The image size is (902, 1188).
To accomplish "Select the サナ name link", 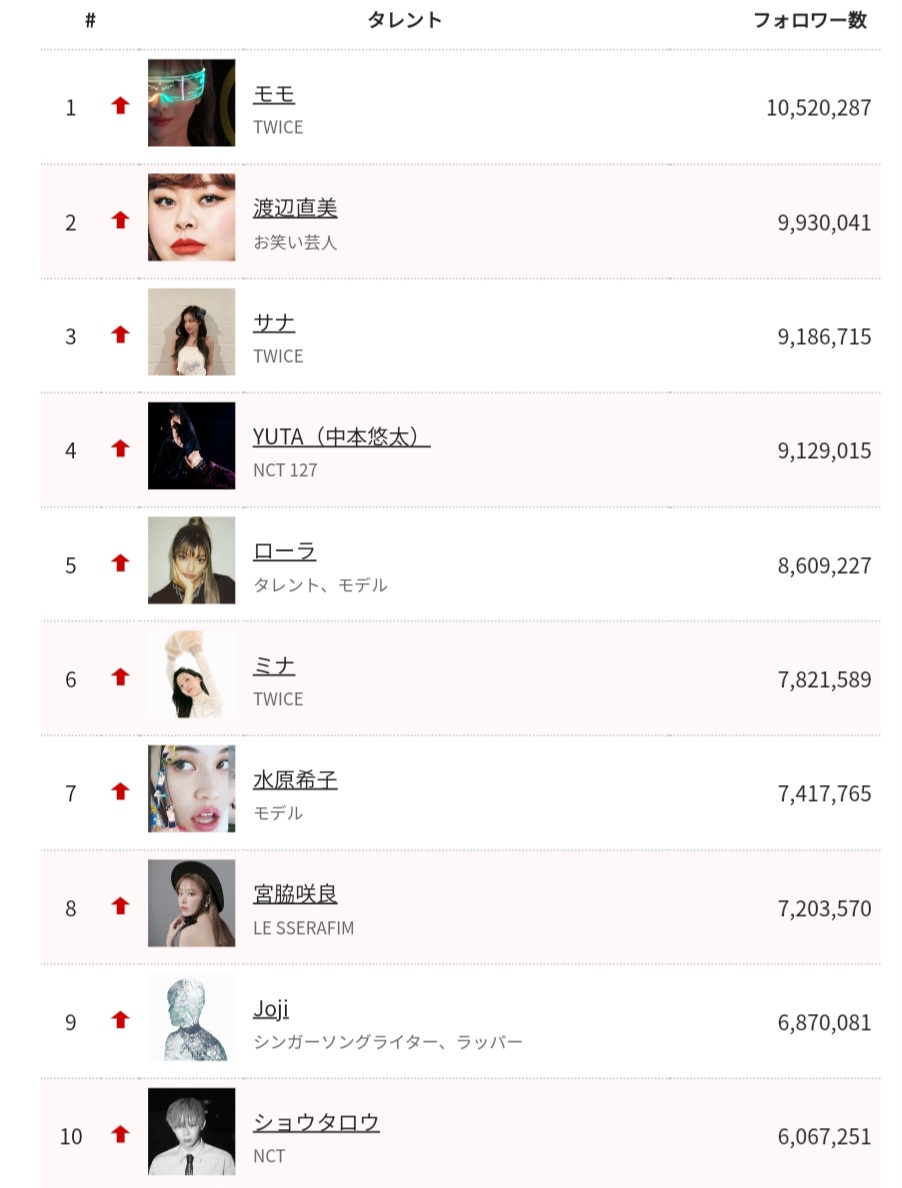I will coord(274,323).
